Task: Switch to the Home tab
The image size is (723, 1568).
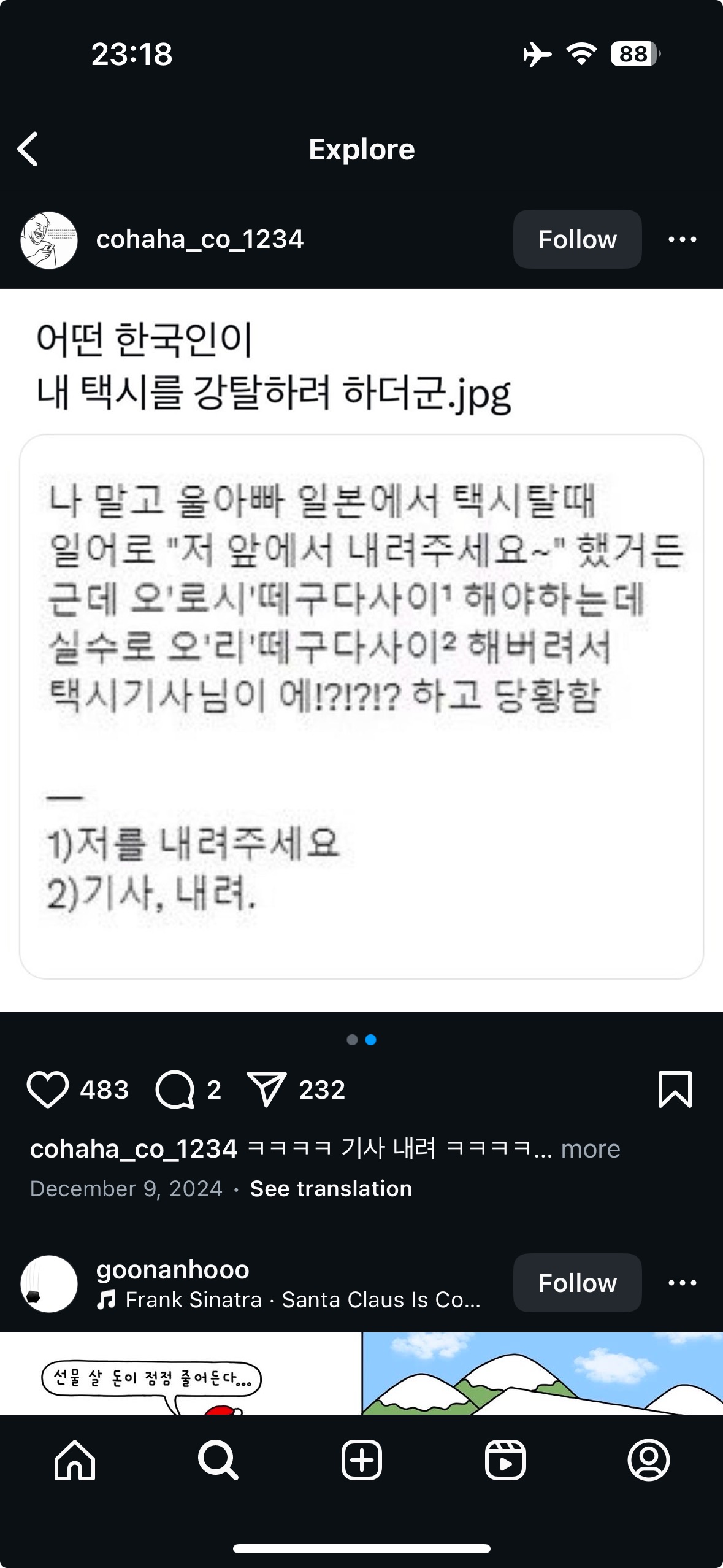Action: pyautogui.click(x=75, y=1460)
